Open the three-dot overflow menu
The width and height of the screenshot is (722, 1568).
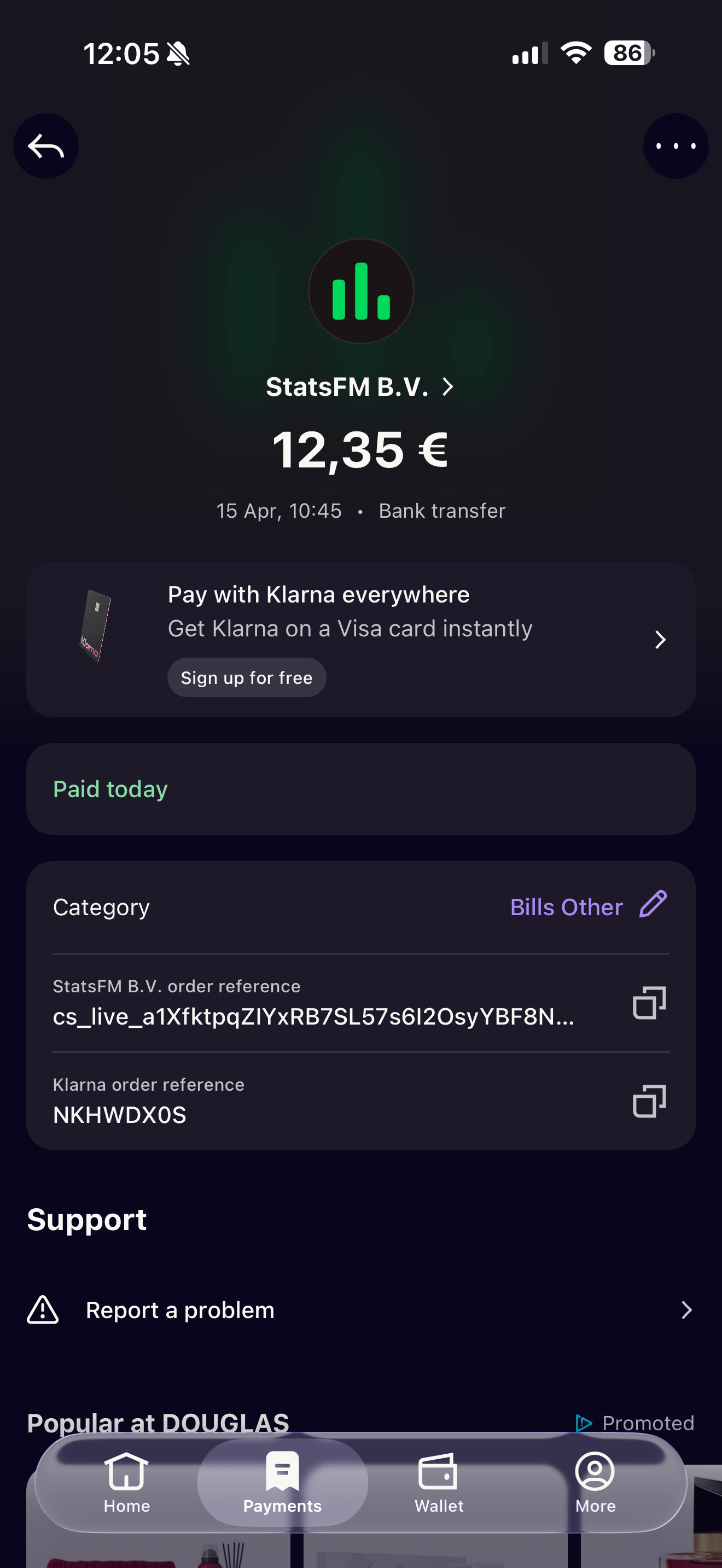click(675, 146)
